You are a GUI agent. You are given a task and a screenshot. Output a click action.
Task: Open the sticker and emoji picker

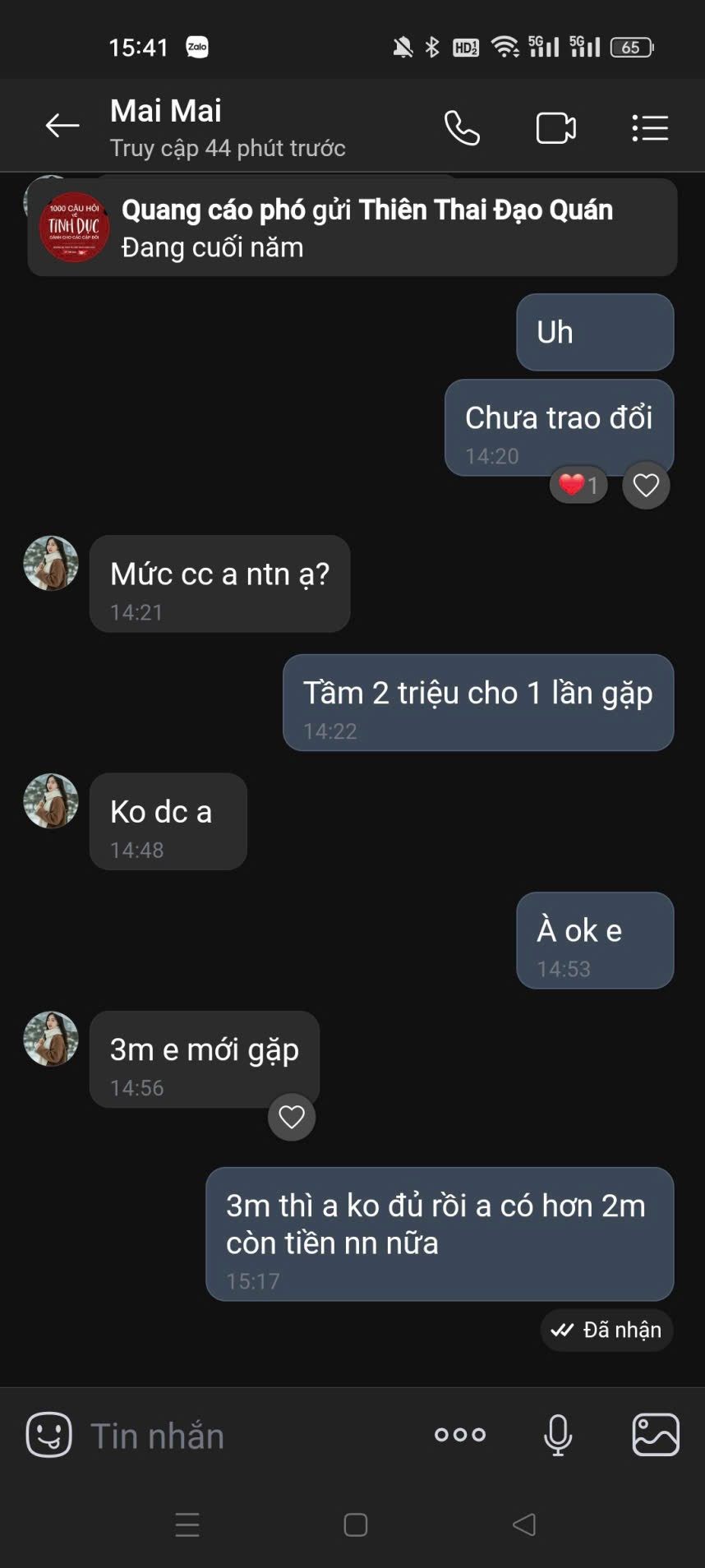49,1435
